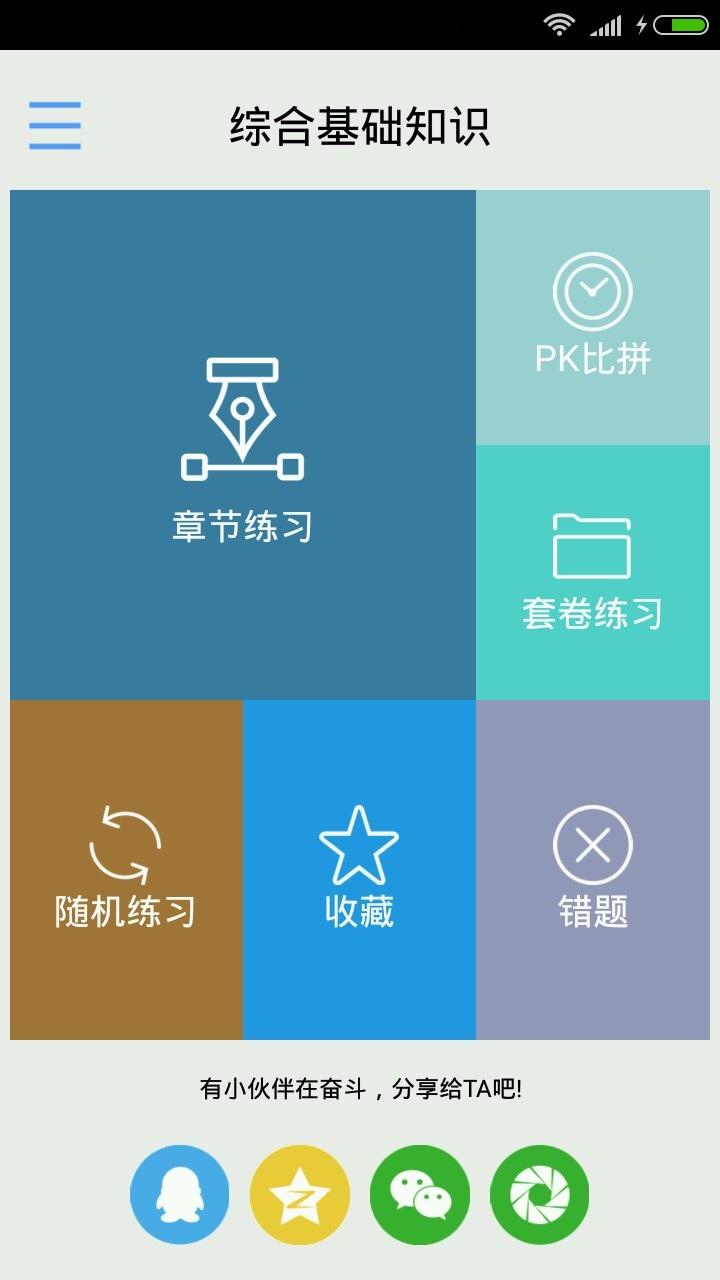Share using the WeChat icon
Image resolution: width=720 pixels, height=1280 pixels.
[419, 1195]
